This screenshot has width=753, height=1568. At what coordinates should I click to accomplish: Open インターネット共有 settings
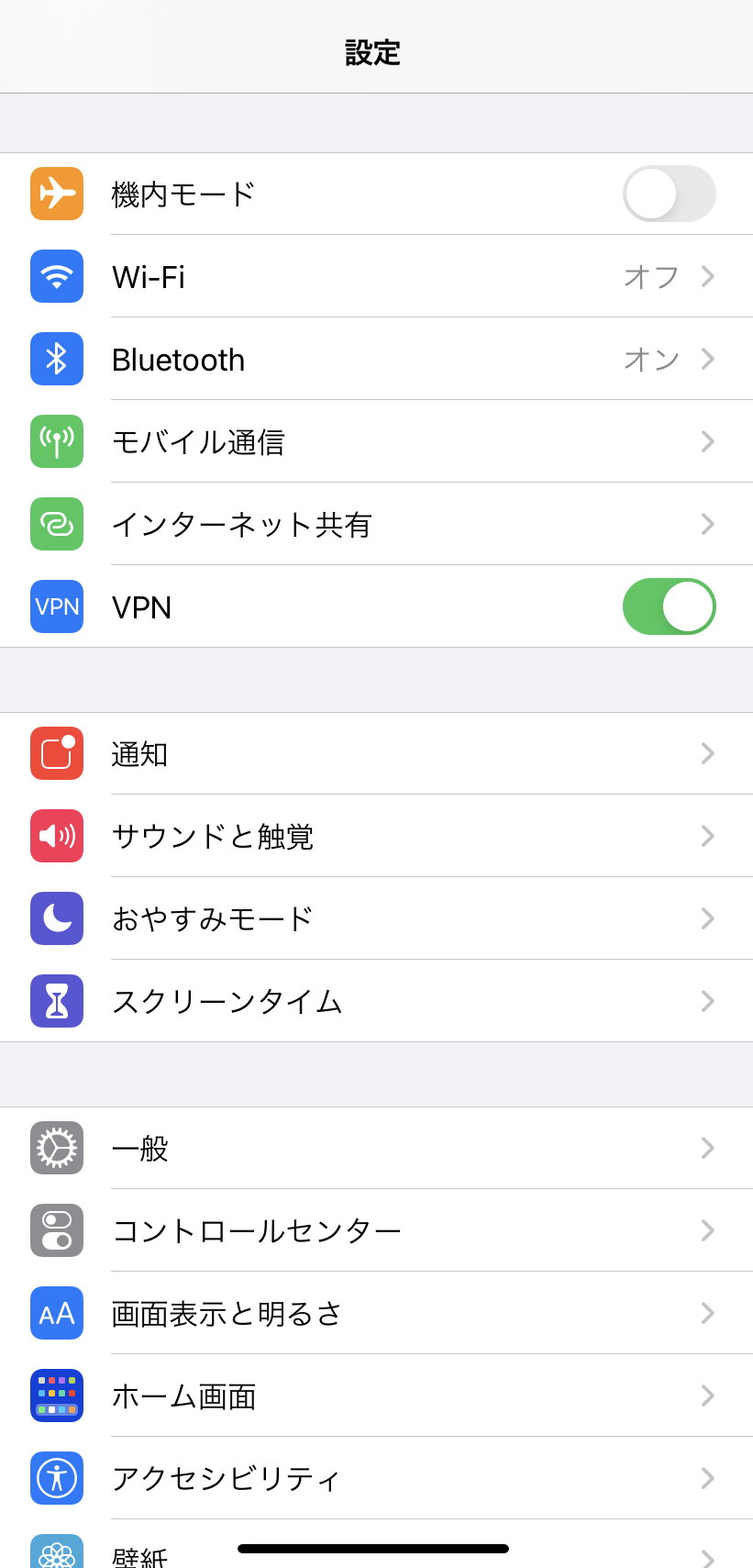click(x=376, y=524)
